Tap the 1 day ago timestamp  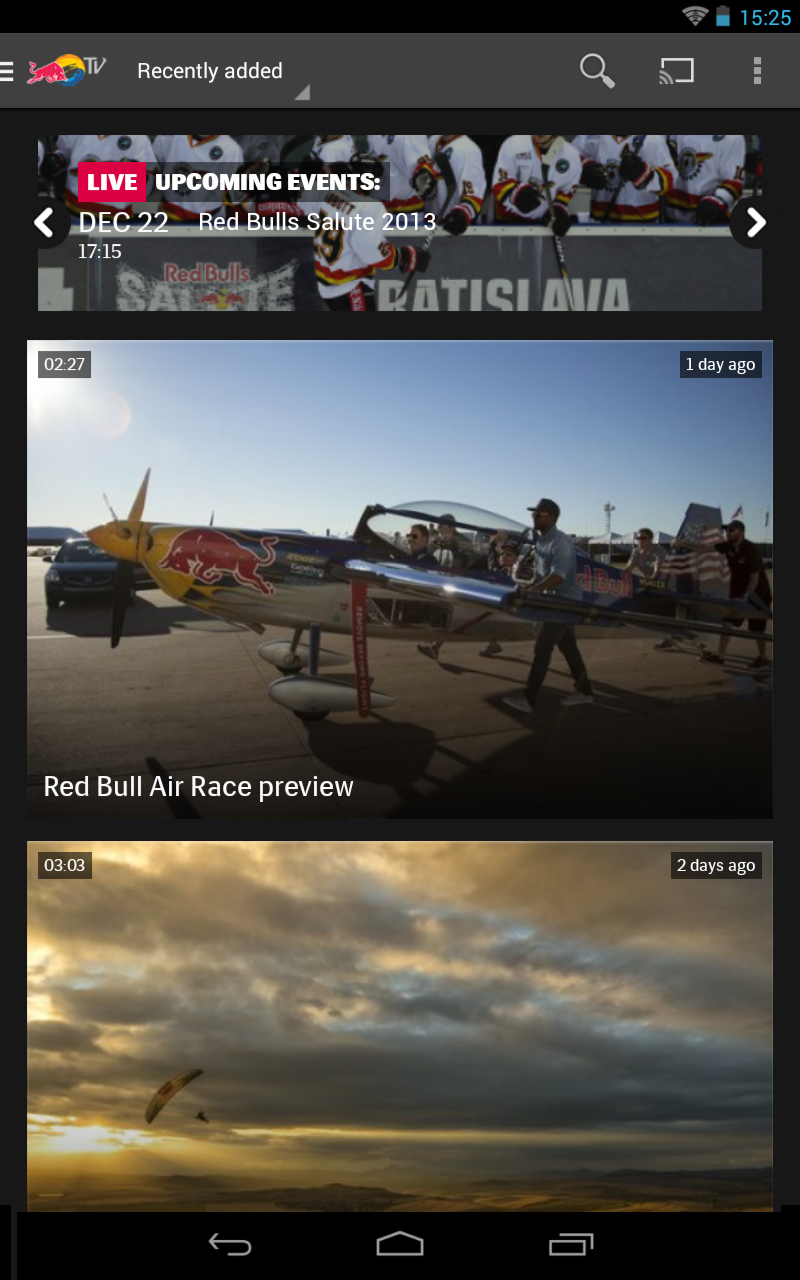(720, 364)
